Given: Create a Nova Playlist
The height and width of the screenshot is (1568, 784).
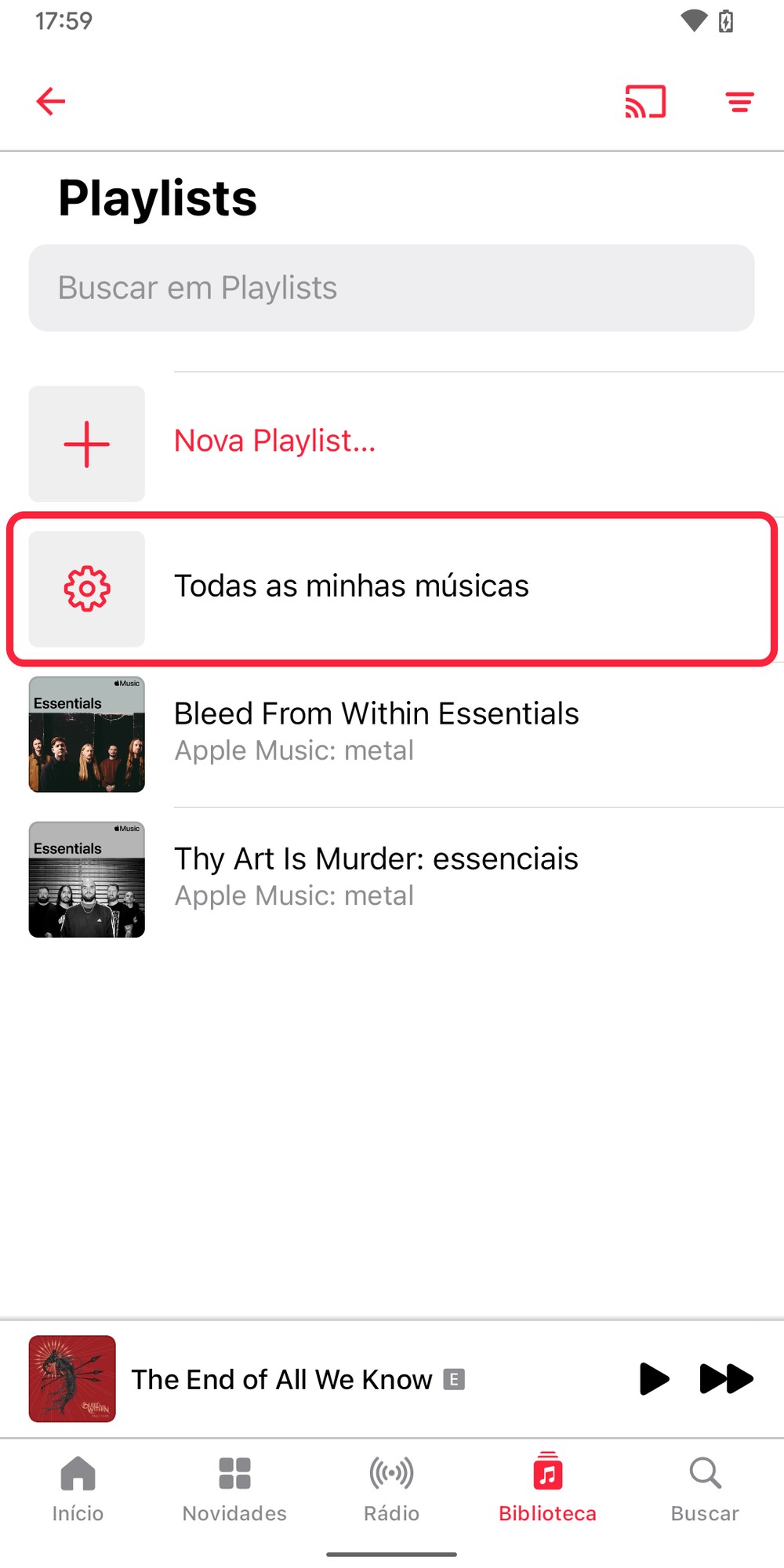Looking at the screenshot, I should click(274, 441).
